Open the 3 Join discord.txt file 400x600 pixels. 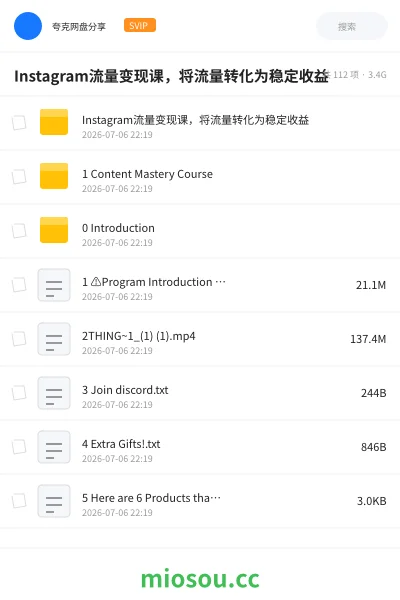click(200, 393)
